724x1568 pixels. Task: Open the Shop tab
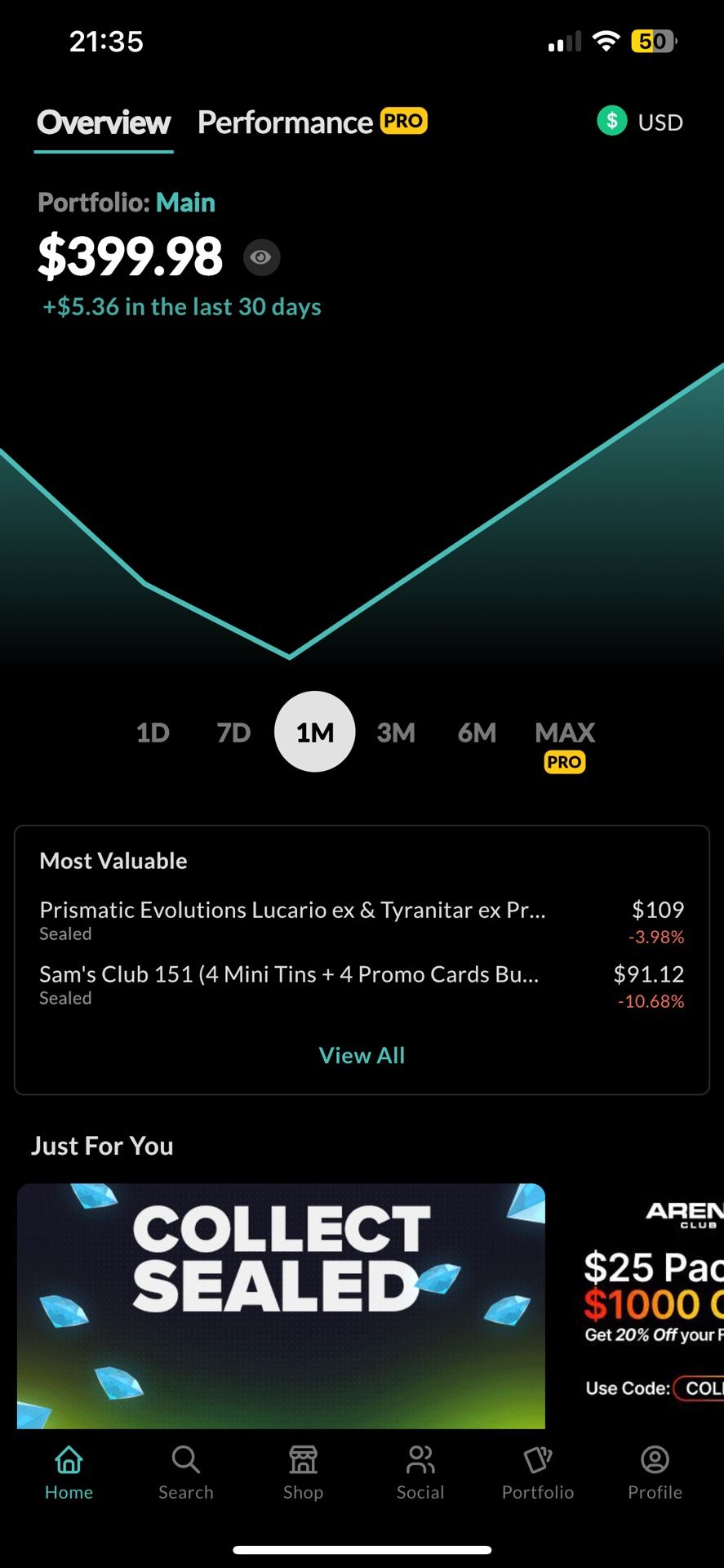coord(303,1472)
